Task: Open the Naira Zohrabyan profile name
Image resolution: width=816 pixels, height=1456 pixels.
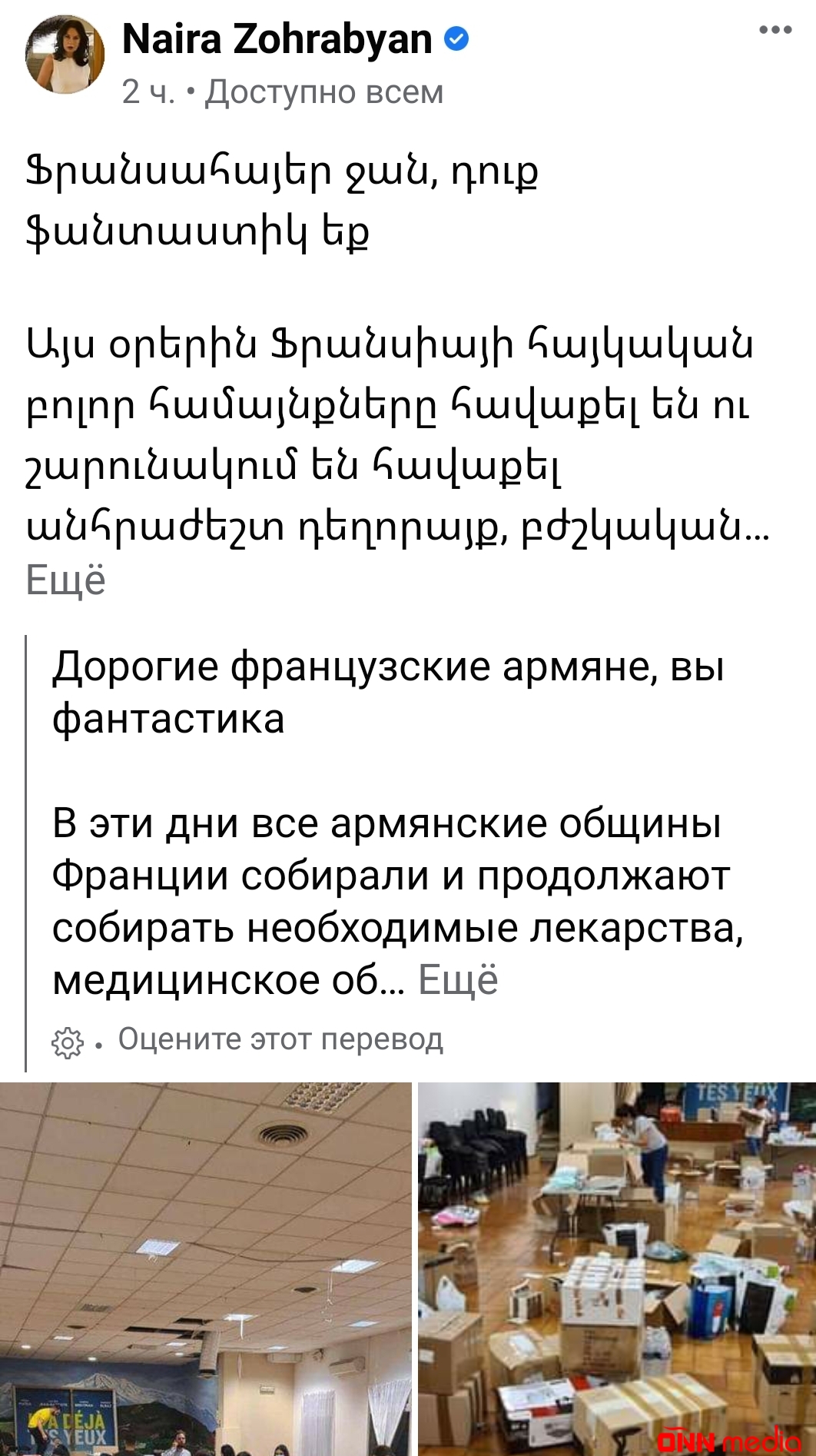Action: 277,38
